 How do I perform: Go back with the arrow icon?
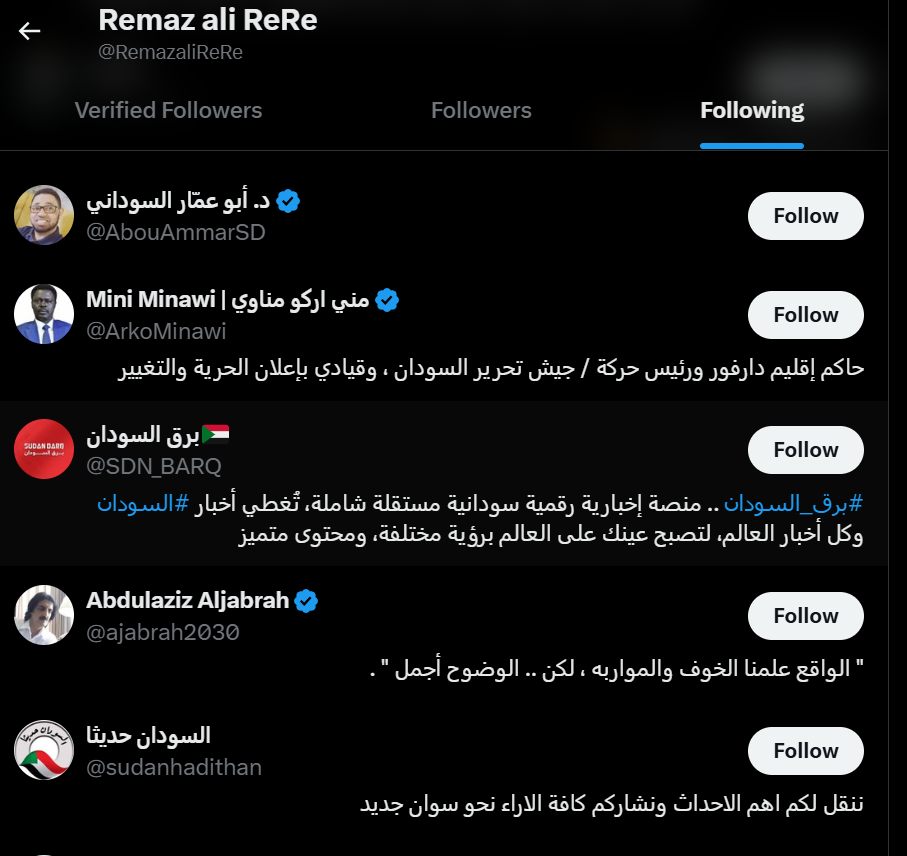[x=29, y=31]
